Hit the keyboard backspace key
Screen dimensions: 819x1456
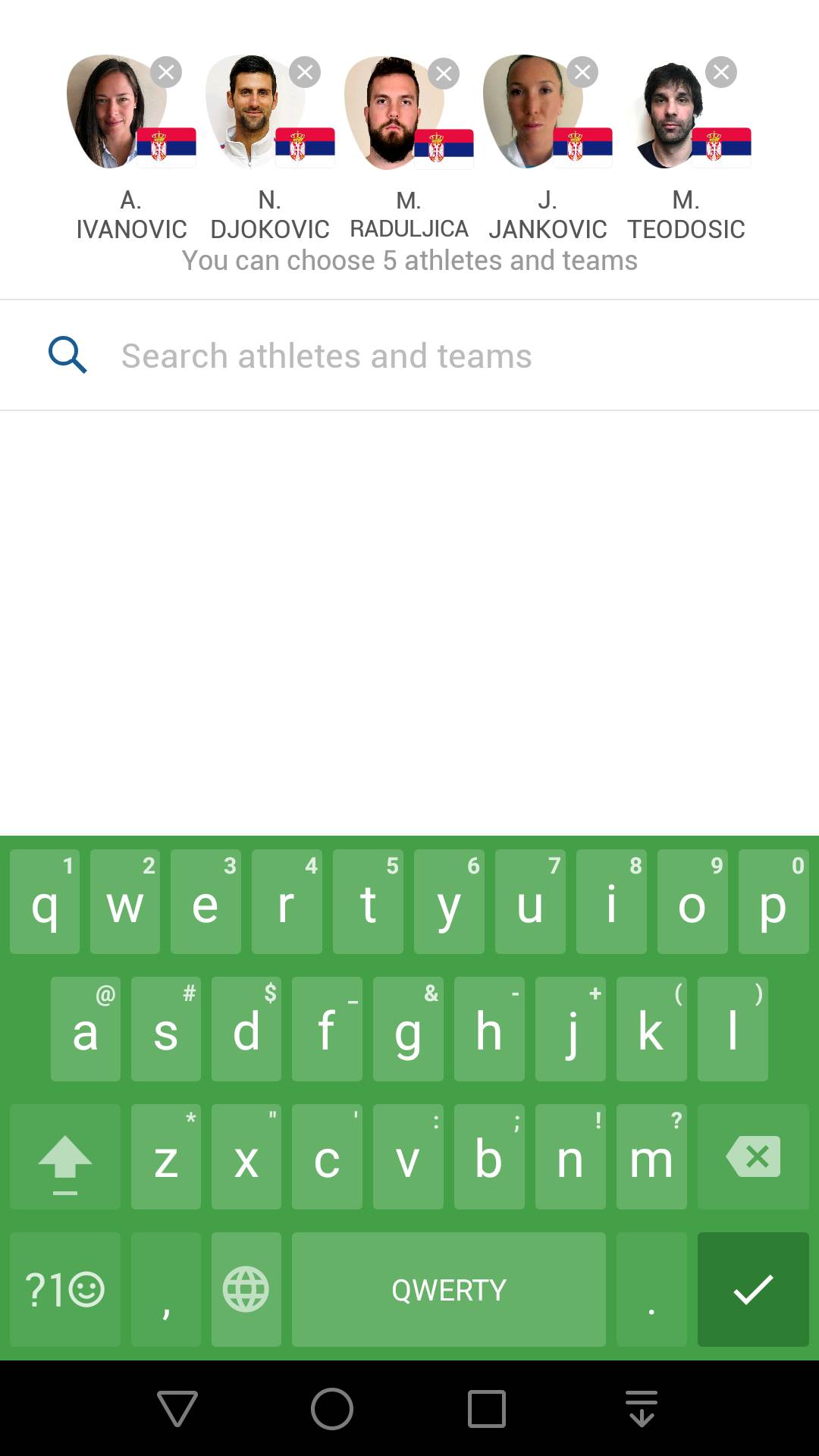coord(752,1157)
